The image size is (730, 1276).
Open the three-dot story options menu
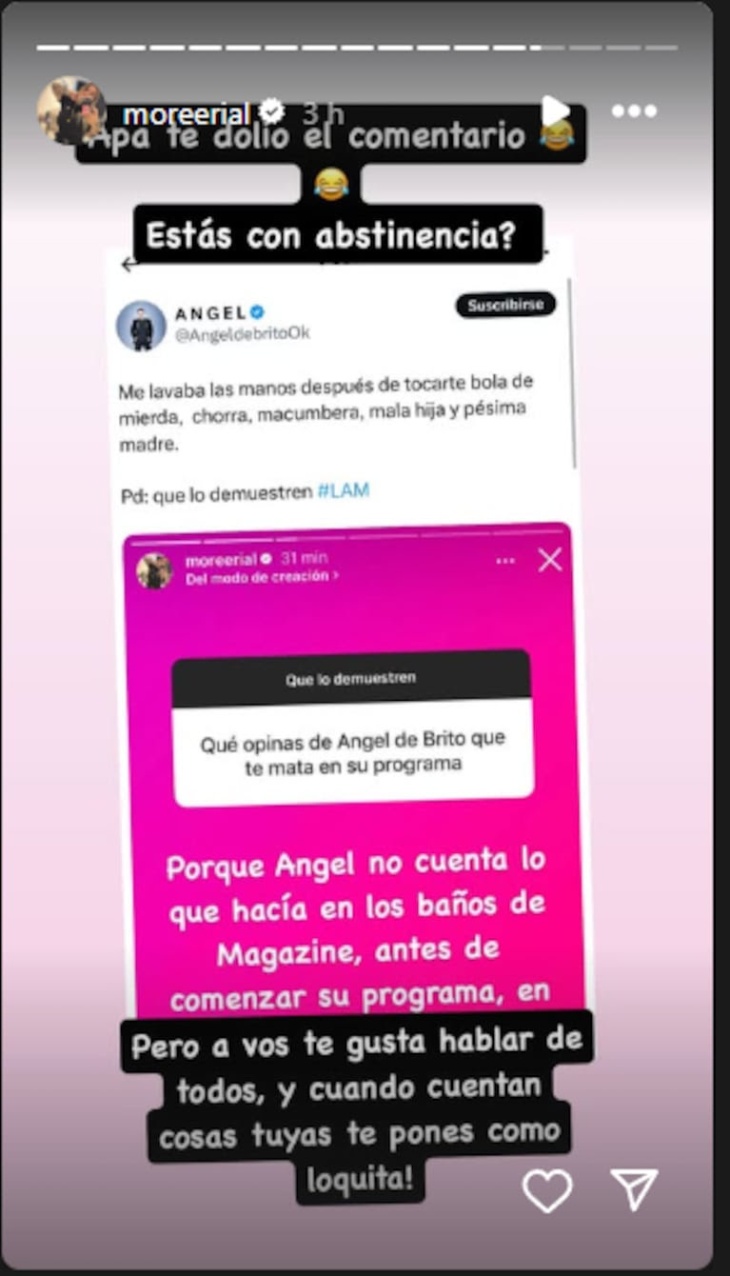click(634, 111)
